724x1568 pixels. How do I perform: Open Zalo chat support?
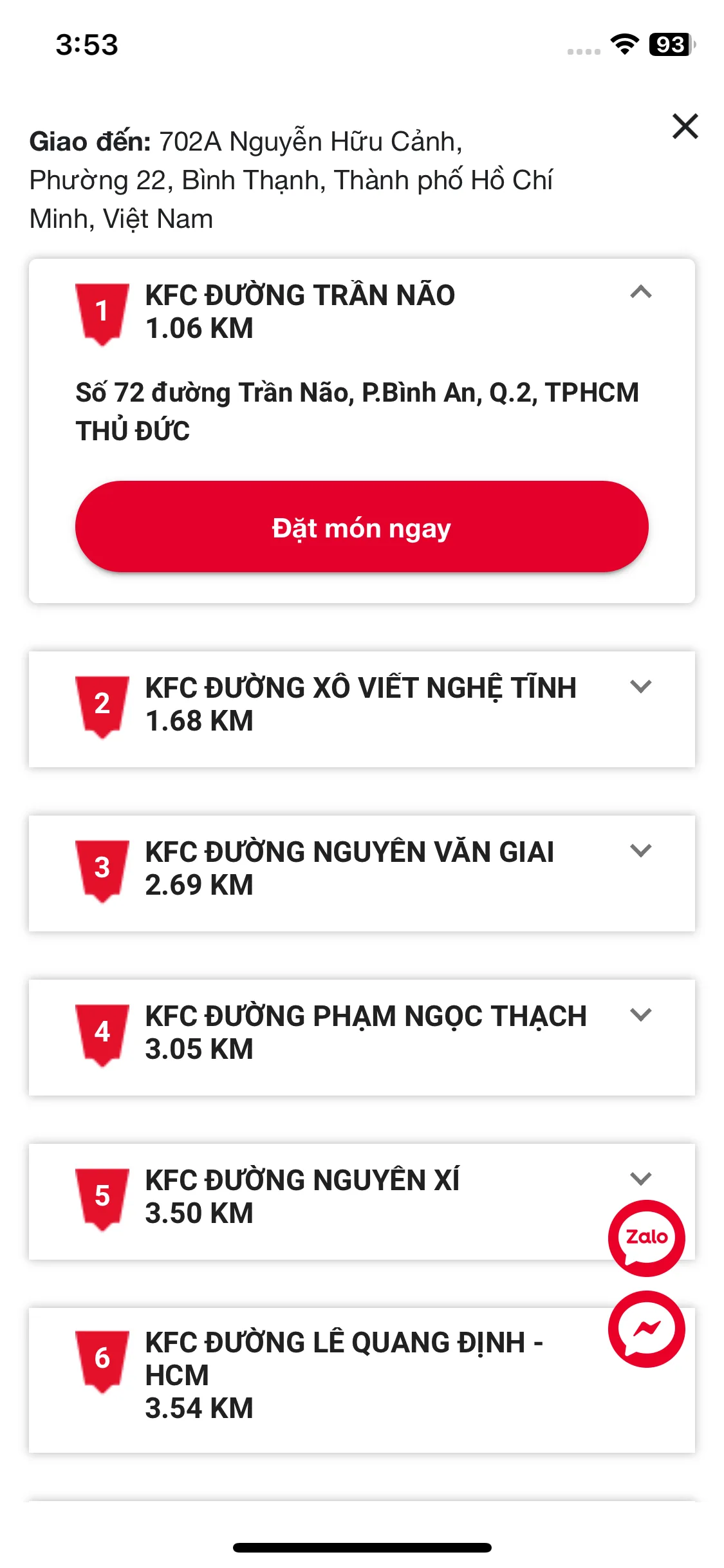click(x=646, y=1237)
